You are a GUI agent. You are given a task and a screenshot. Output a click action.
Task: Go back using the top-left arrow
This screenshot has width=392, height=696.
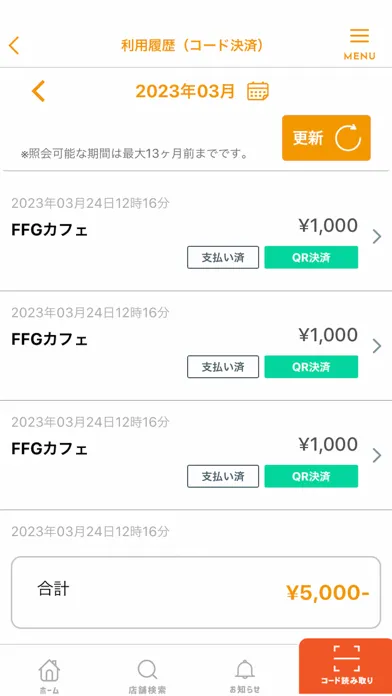tap(14, 45)
